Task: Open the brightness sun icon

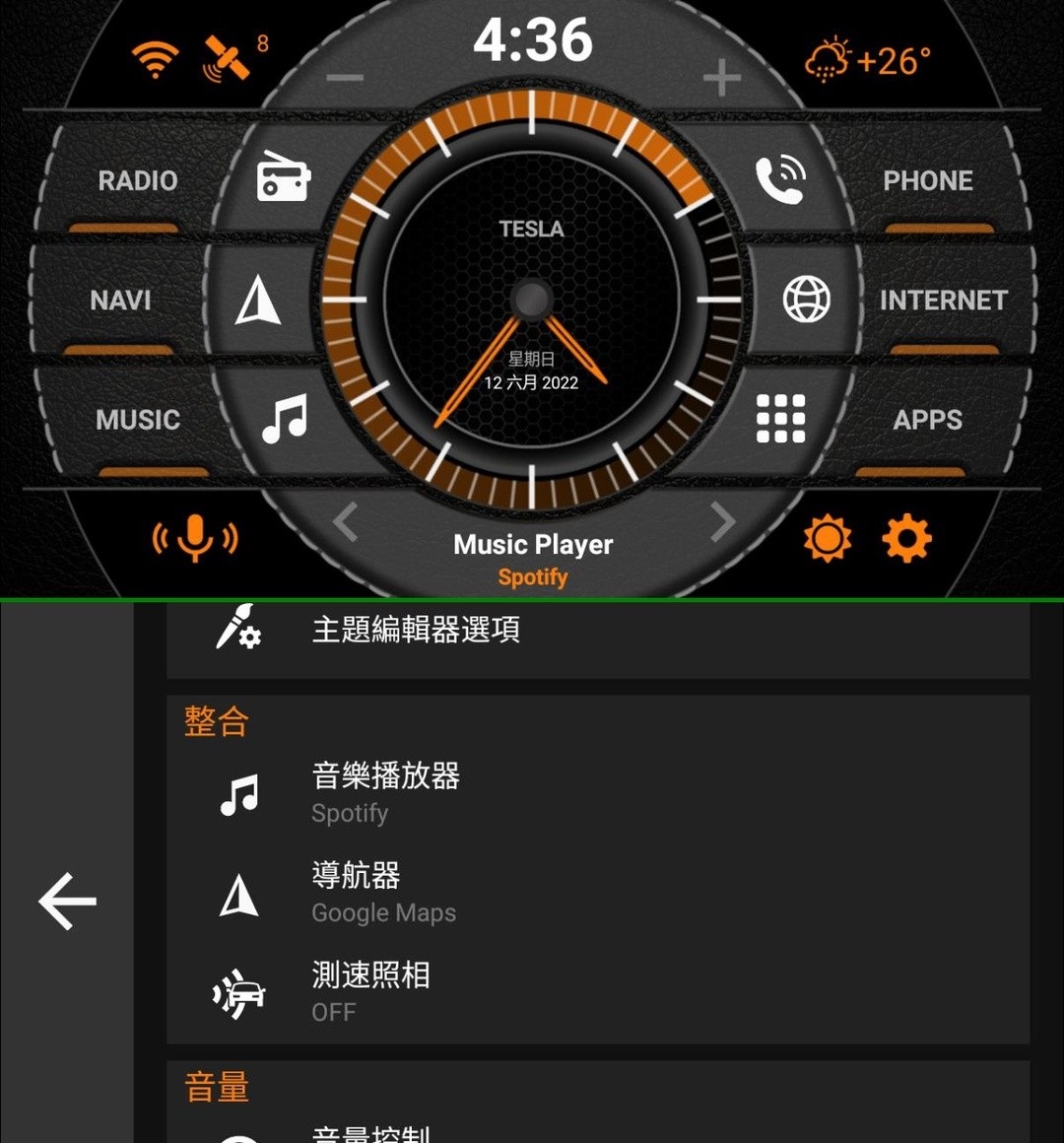Action: [x=828, y=537]
